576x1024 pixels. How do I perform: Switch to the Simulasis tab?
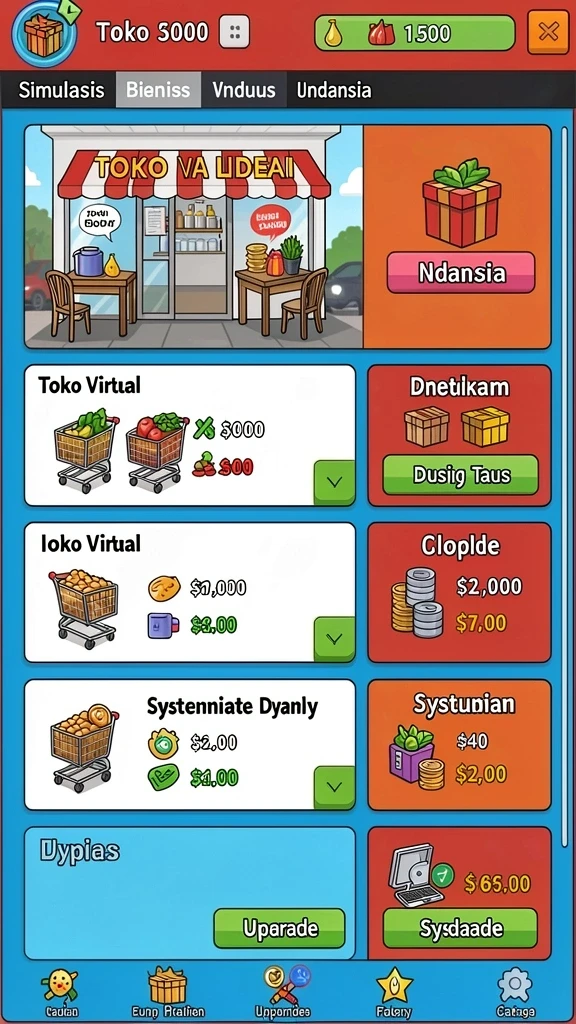pos(61,89)
